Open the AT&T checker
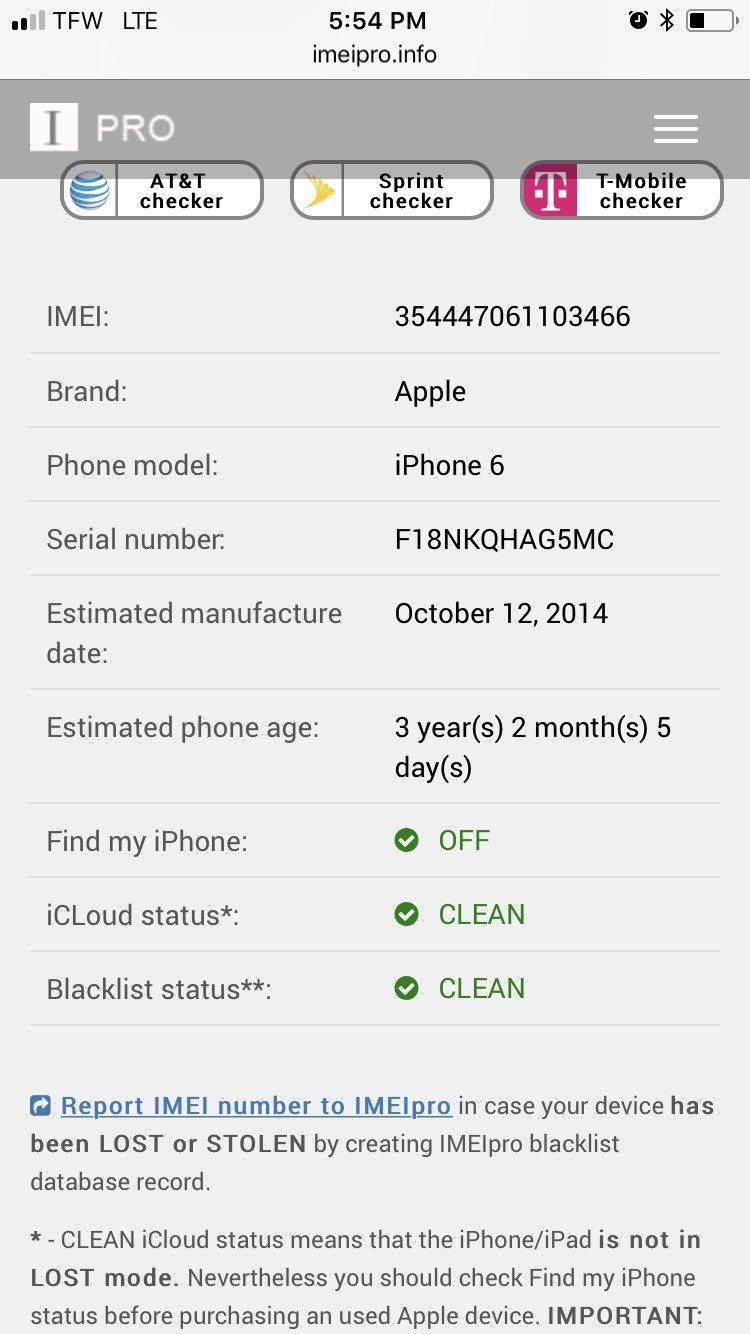 (162, 191)
